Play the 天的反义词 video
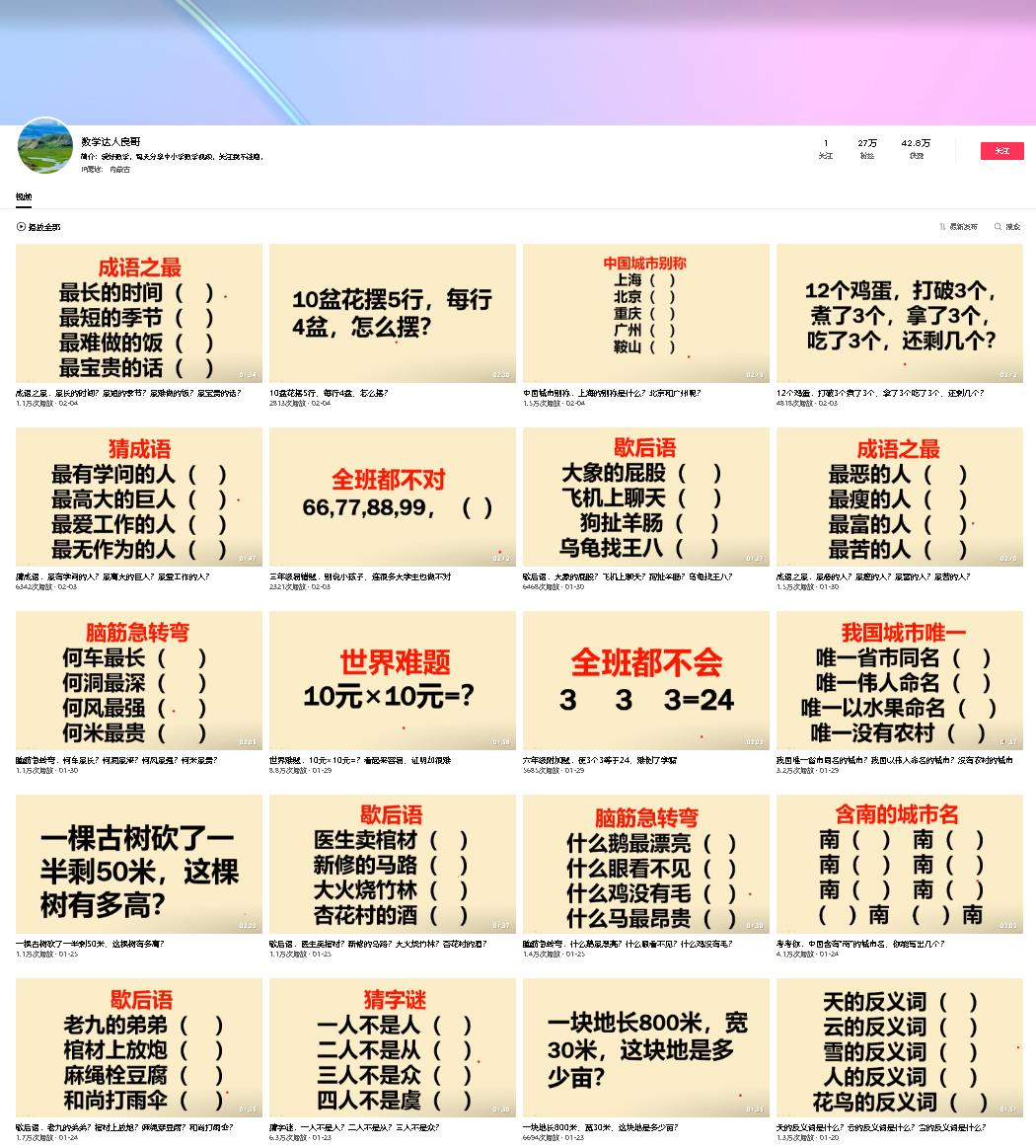 pyautogui.click(x=900, y=1048)
